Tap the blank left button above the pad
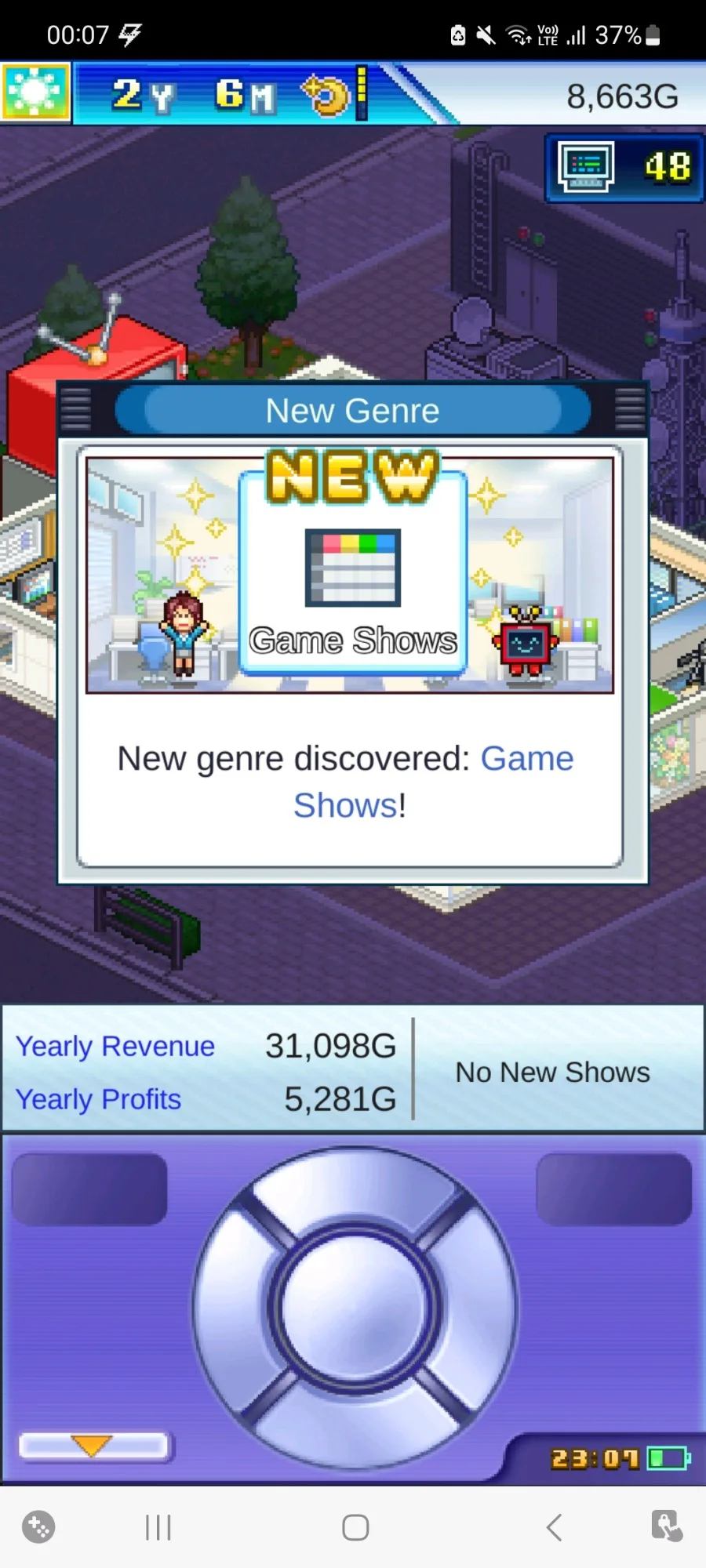 (x=90, y=1189)
